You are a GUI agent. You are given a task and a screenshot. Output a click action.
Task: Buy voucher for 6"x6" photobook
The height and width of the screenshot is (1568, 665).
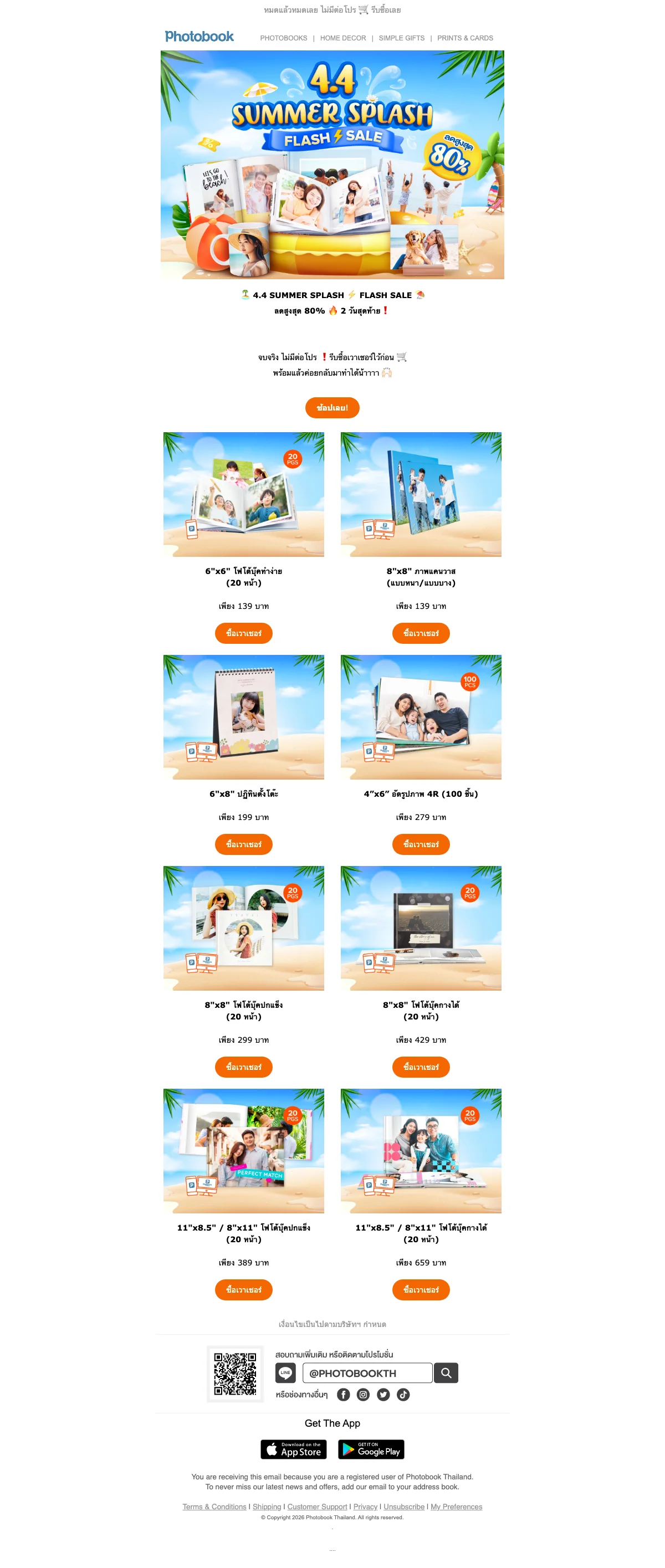(x=244, y=633)
